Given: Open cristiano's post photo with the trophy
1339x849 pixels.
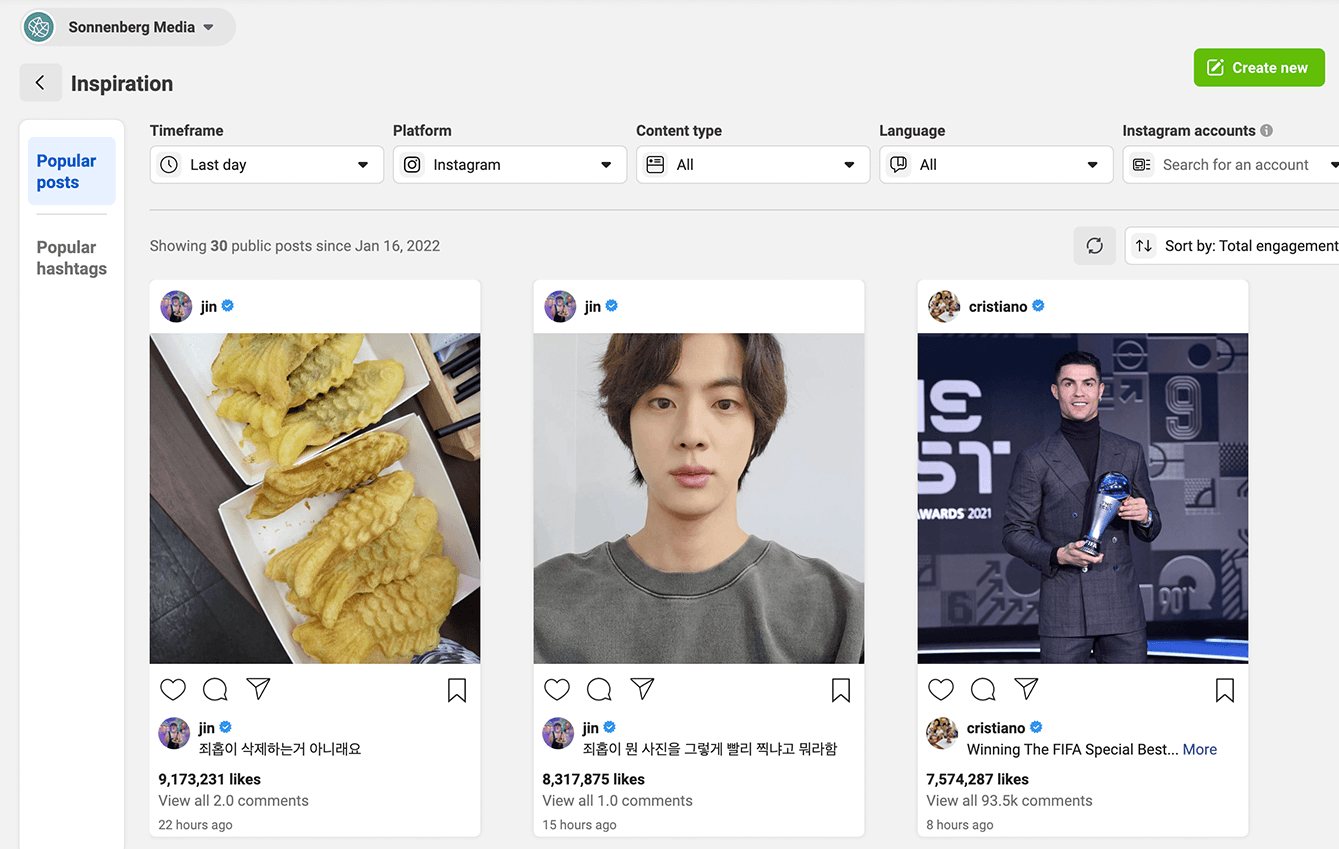Looking at the screenshot, I should click(1082, 498).
